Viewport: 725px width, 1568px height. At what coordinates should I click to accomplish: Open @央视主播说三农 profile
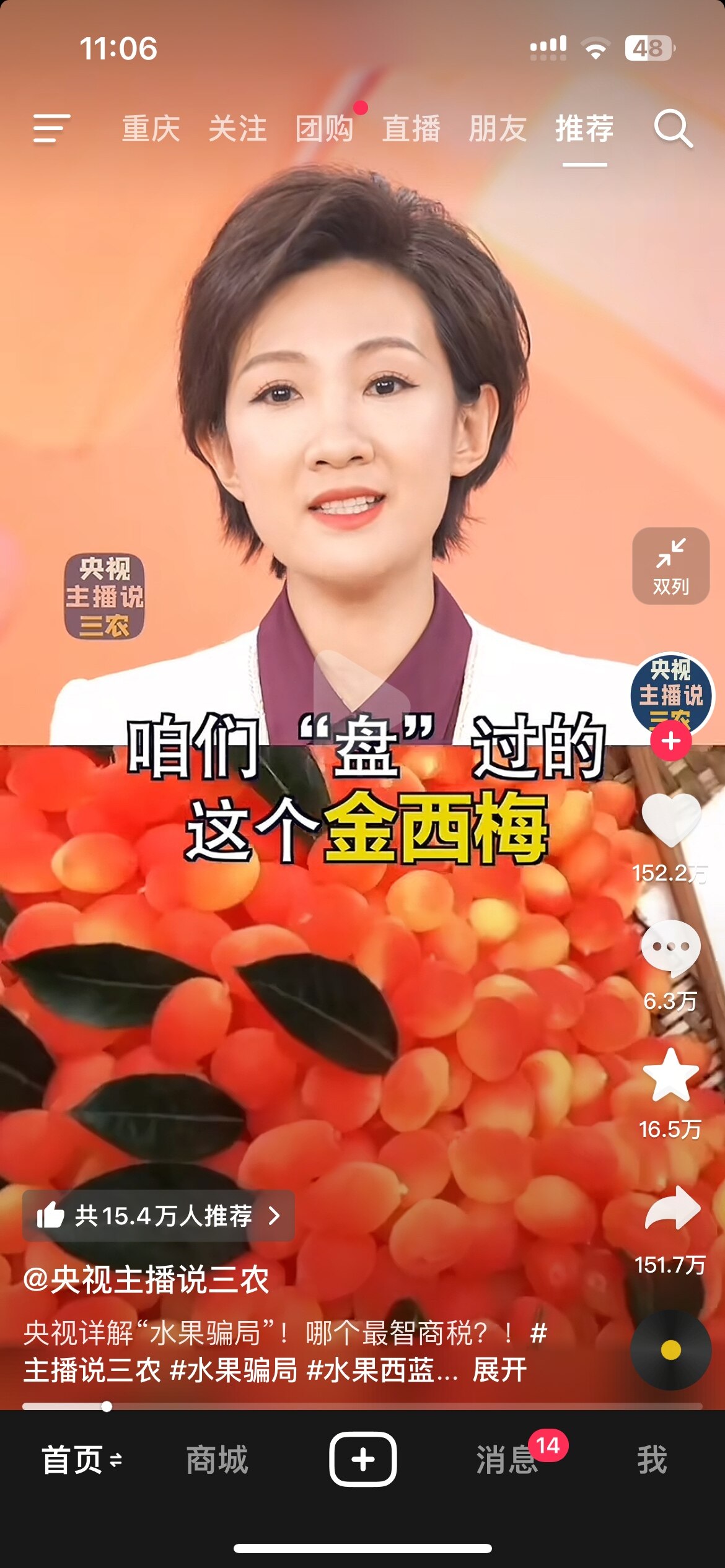(x=146, y=1279)
